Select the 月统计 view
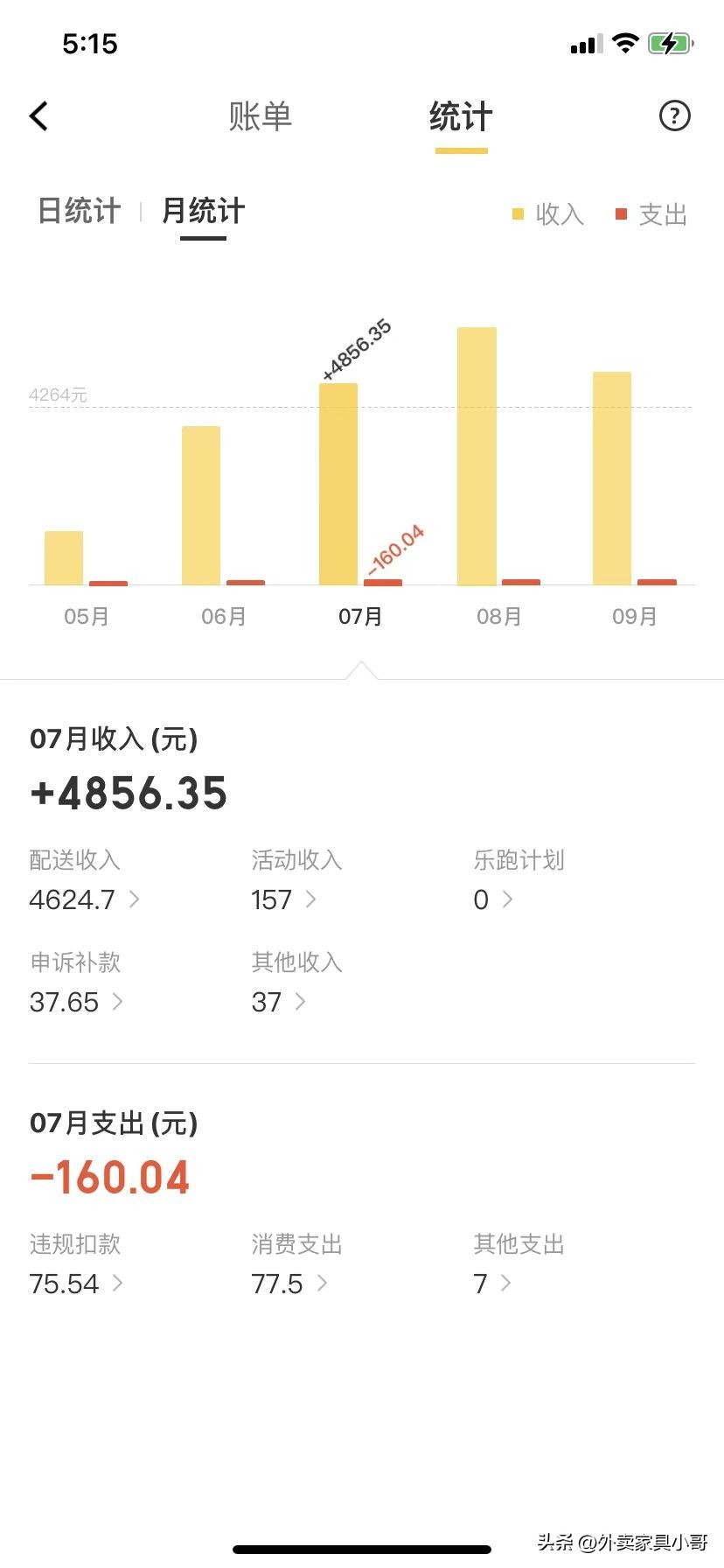This screenshot has width=724, height=1568. tap(203, 211)
